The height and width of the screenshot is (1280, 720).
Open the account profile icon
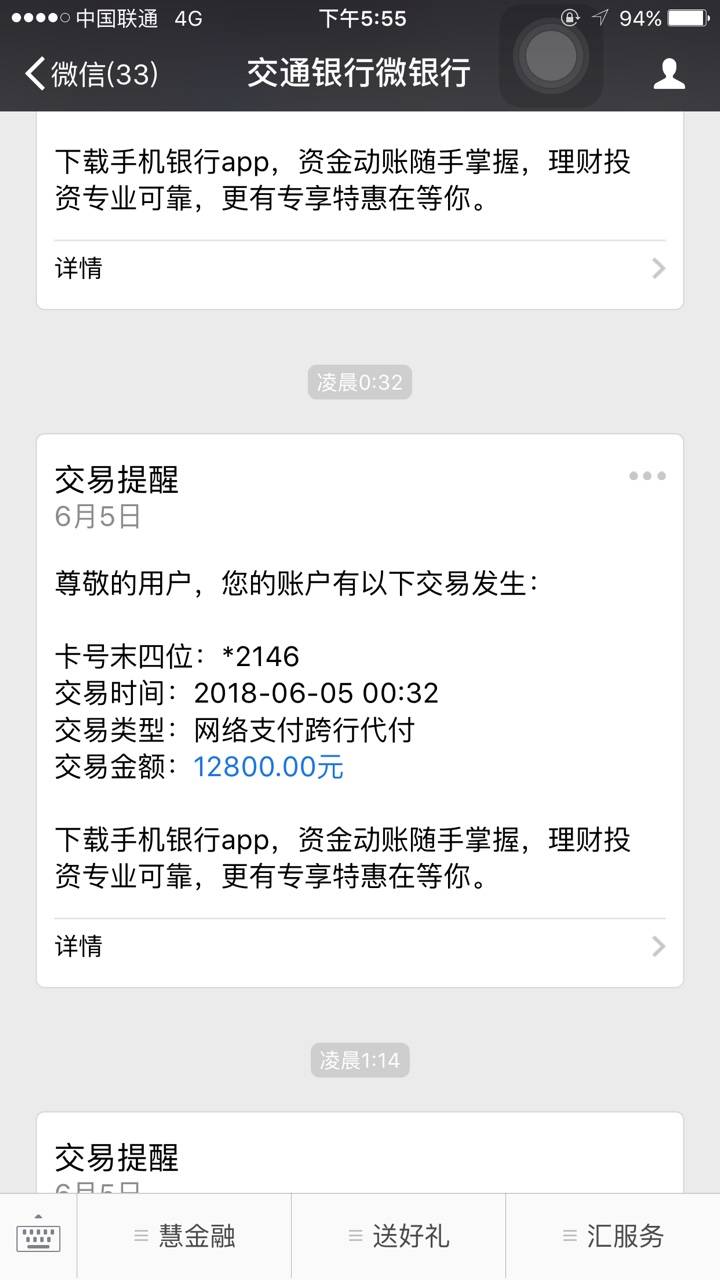[x=669, y=73]
